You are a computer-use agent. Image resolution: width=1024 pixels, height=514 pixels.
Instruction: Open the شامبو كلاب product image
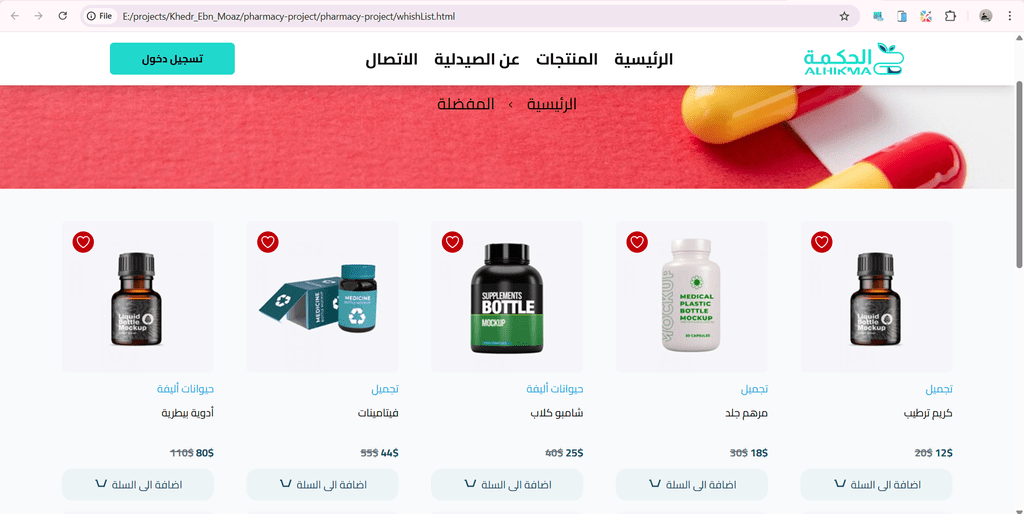507,297
